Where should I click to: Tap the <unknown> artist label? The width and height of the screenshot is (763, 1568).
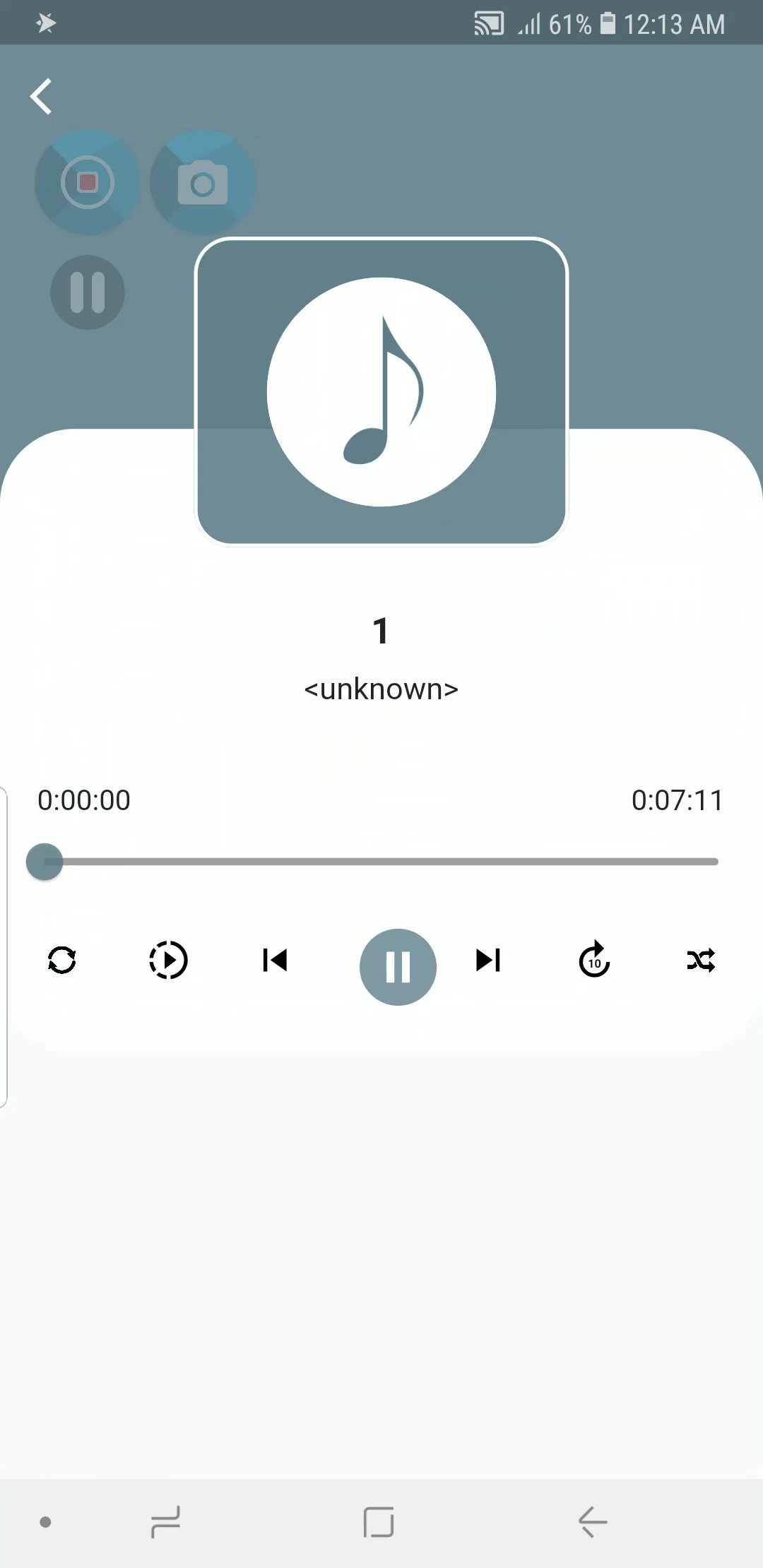coord(381,689)
